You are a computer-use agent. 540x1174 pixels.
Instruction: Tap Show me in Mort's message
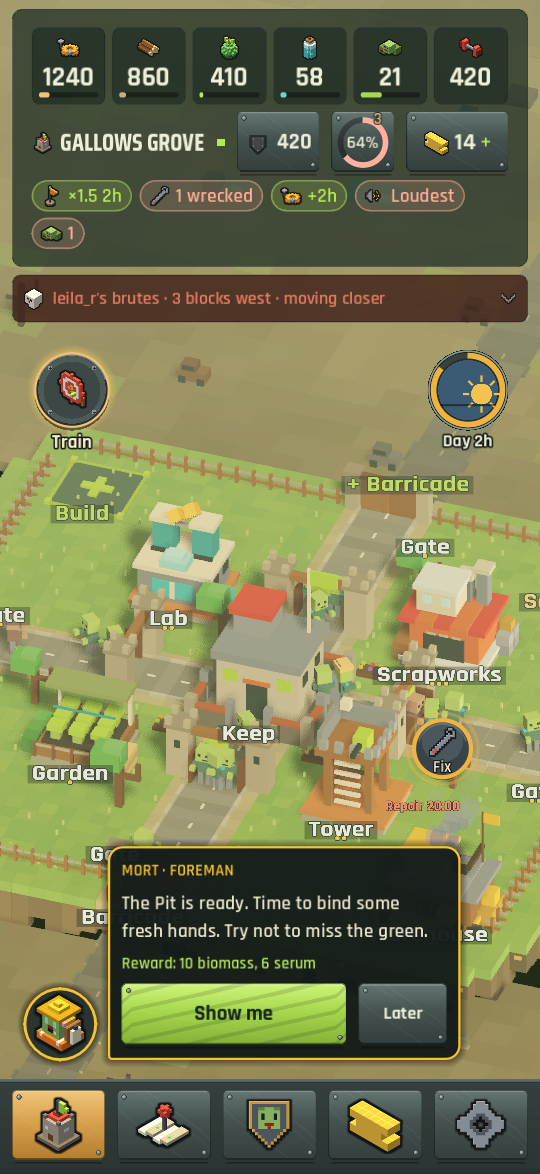[x=234, y=1013]
